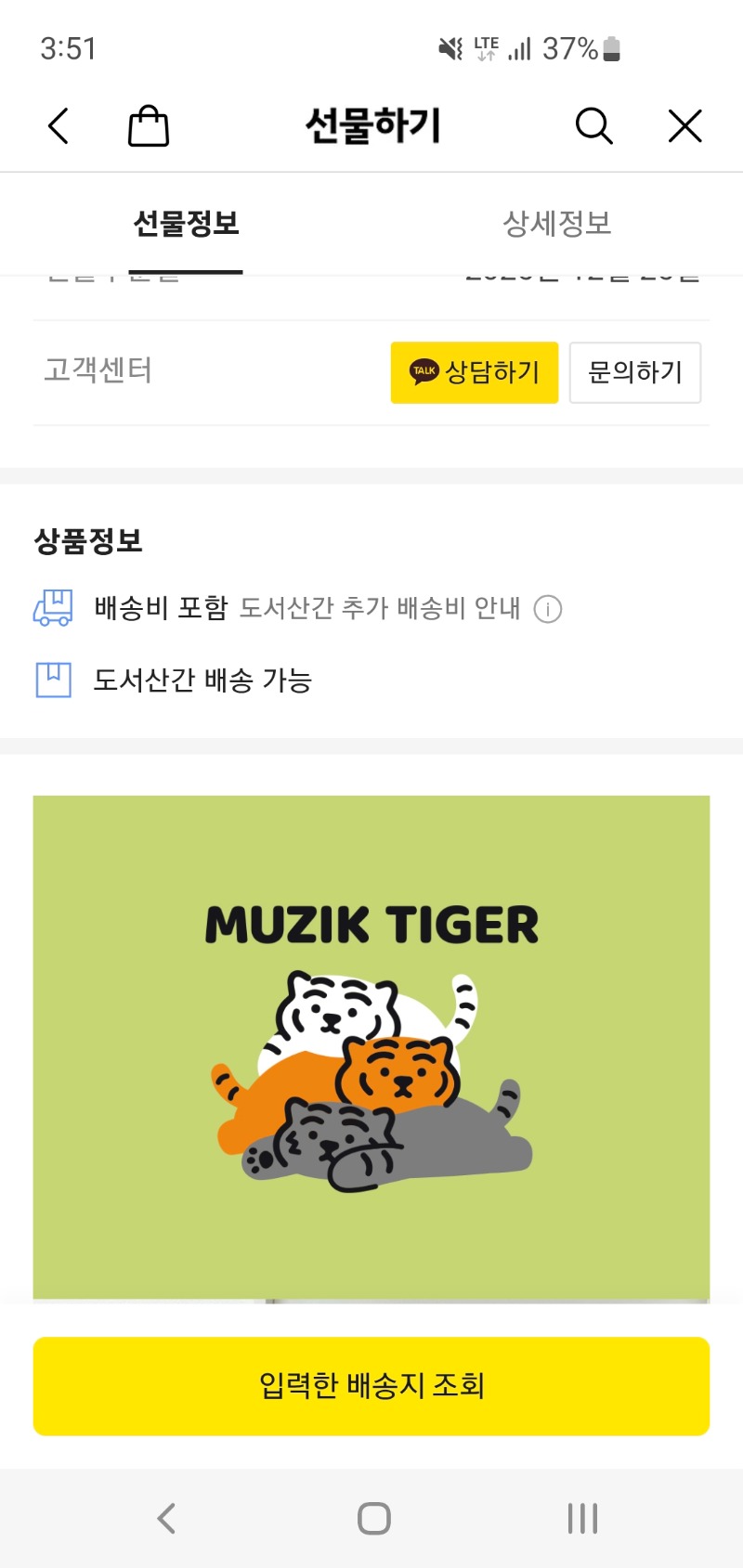743x1568 pixels.
Task: Open the extra shipping fee info icon
Action: [548, 609]
